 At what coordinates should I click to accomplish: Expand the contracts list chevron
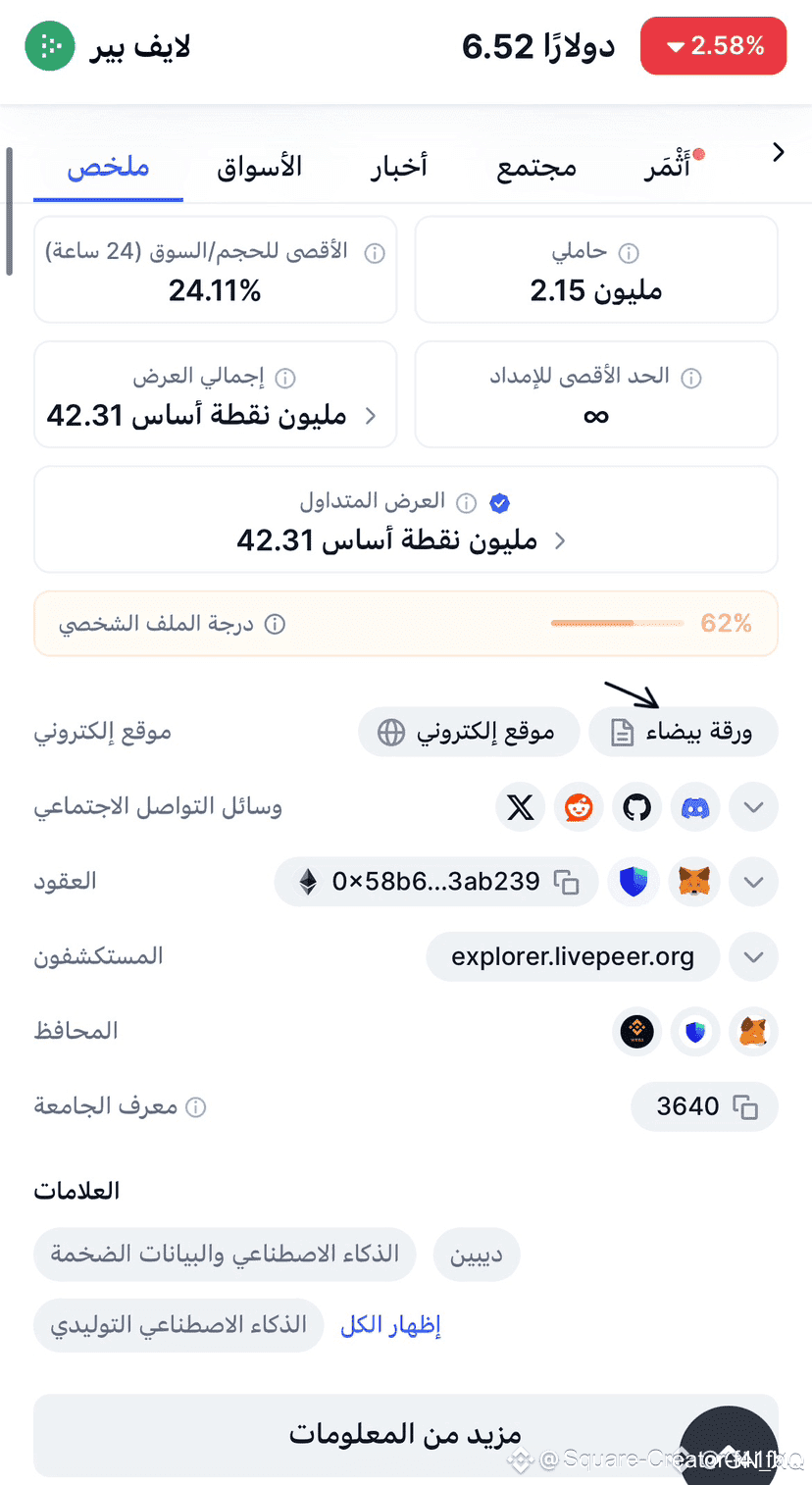753,882
